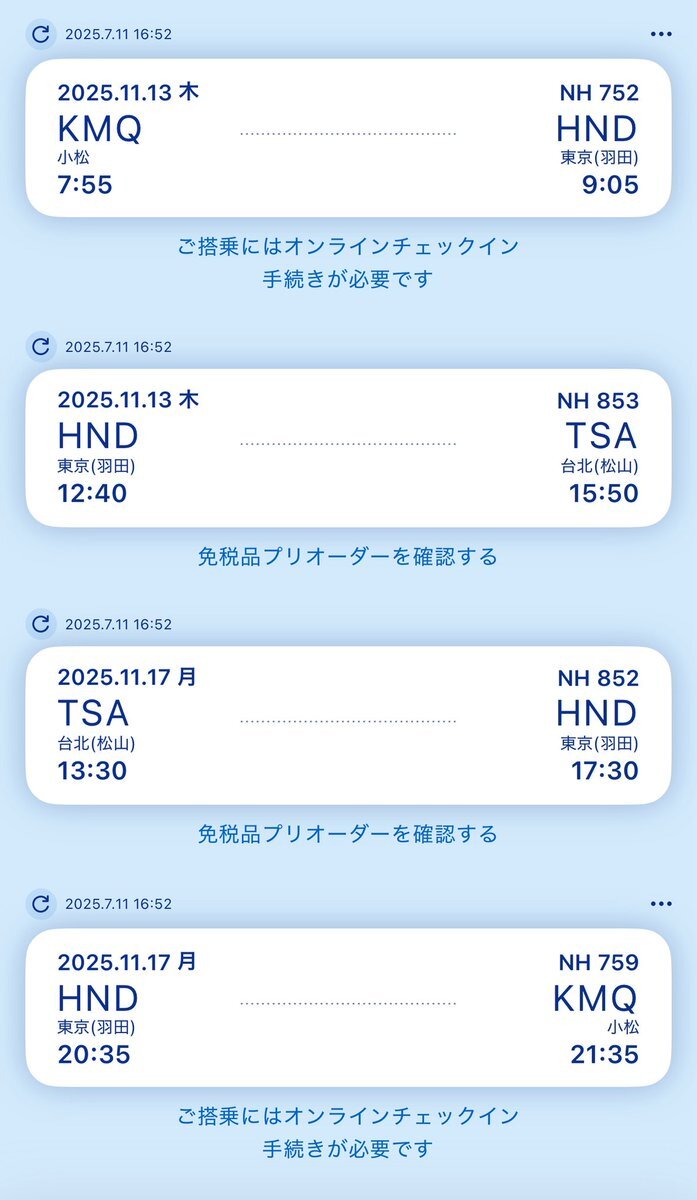Viewport: 697px width, 1200px height.
Task: Tap the online check-in notice under NH 752
Action: point(348,262)
